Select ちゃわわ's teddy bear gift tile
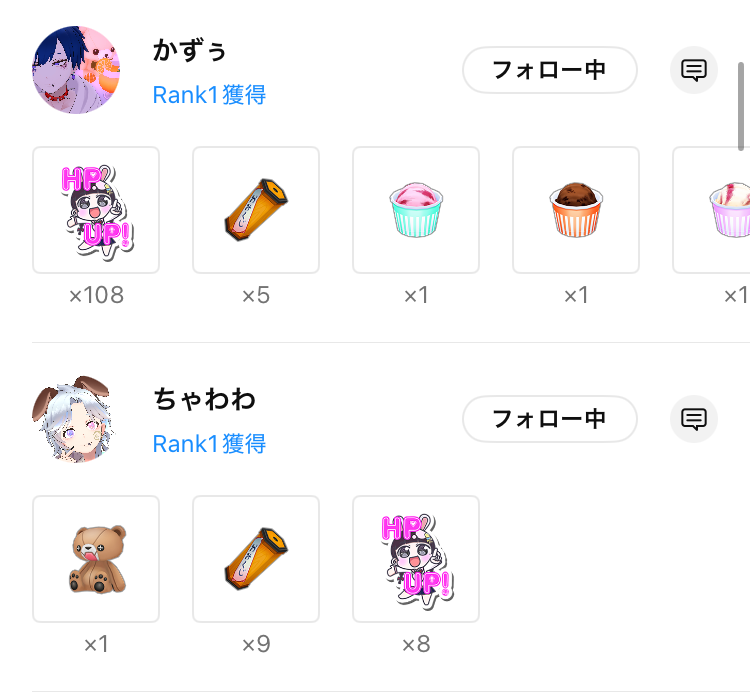This screenshot has height=700, width=750. [x=96, y=559]
